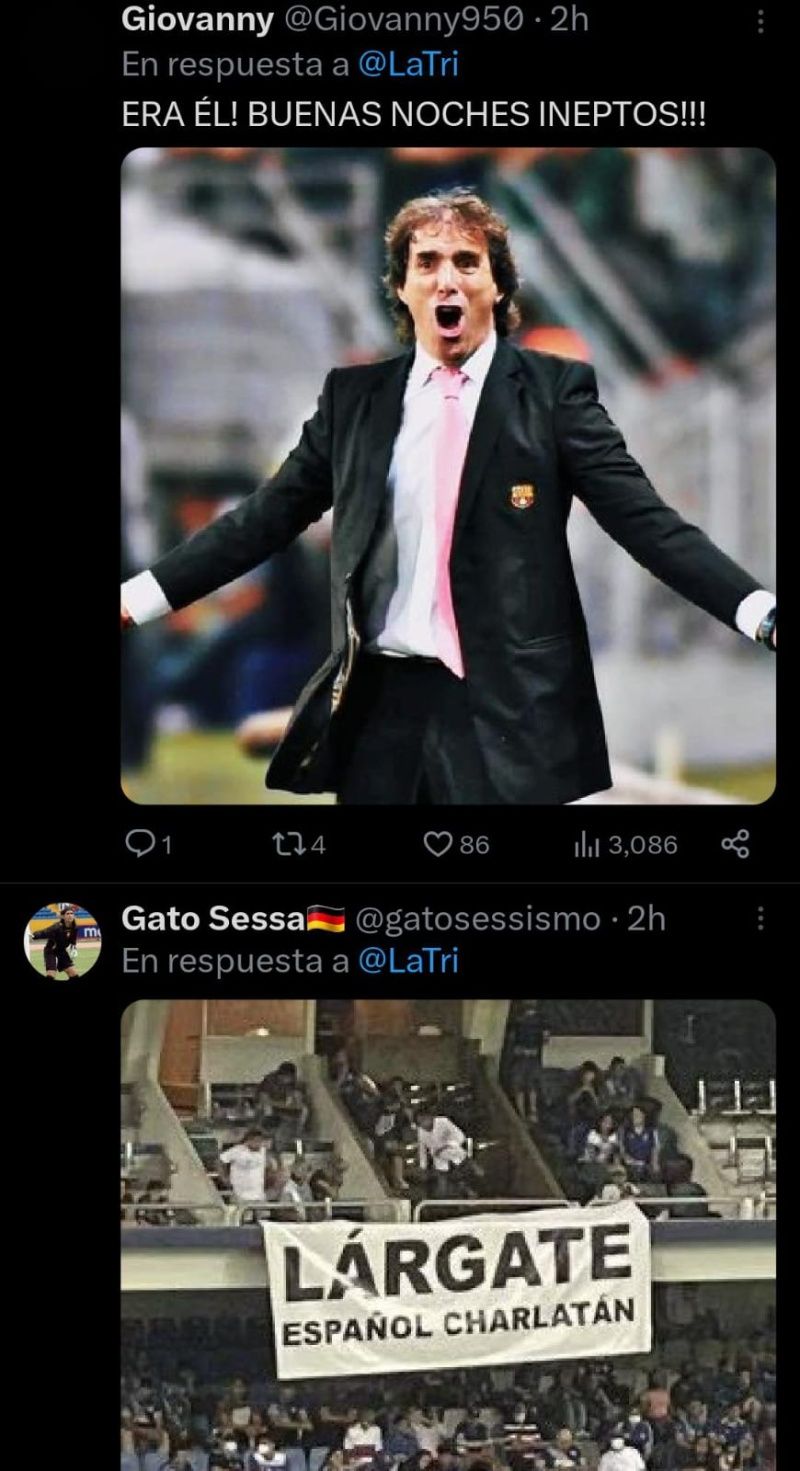Open Gato Sessa's profile from the name
This screenshot has width=800, height=1471.
pyautogui.click(x=212, y=919)
